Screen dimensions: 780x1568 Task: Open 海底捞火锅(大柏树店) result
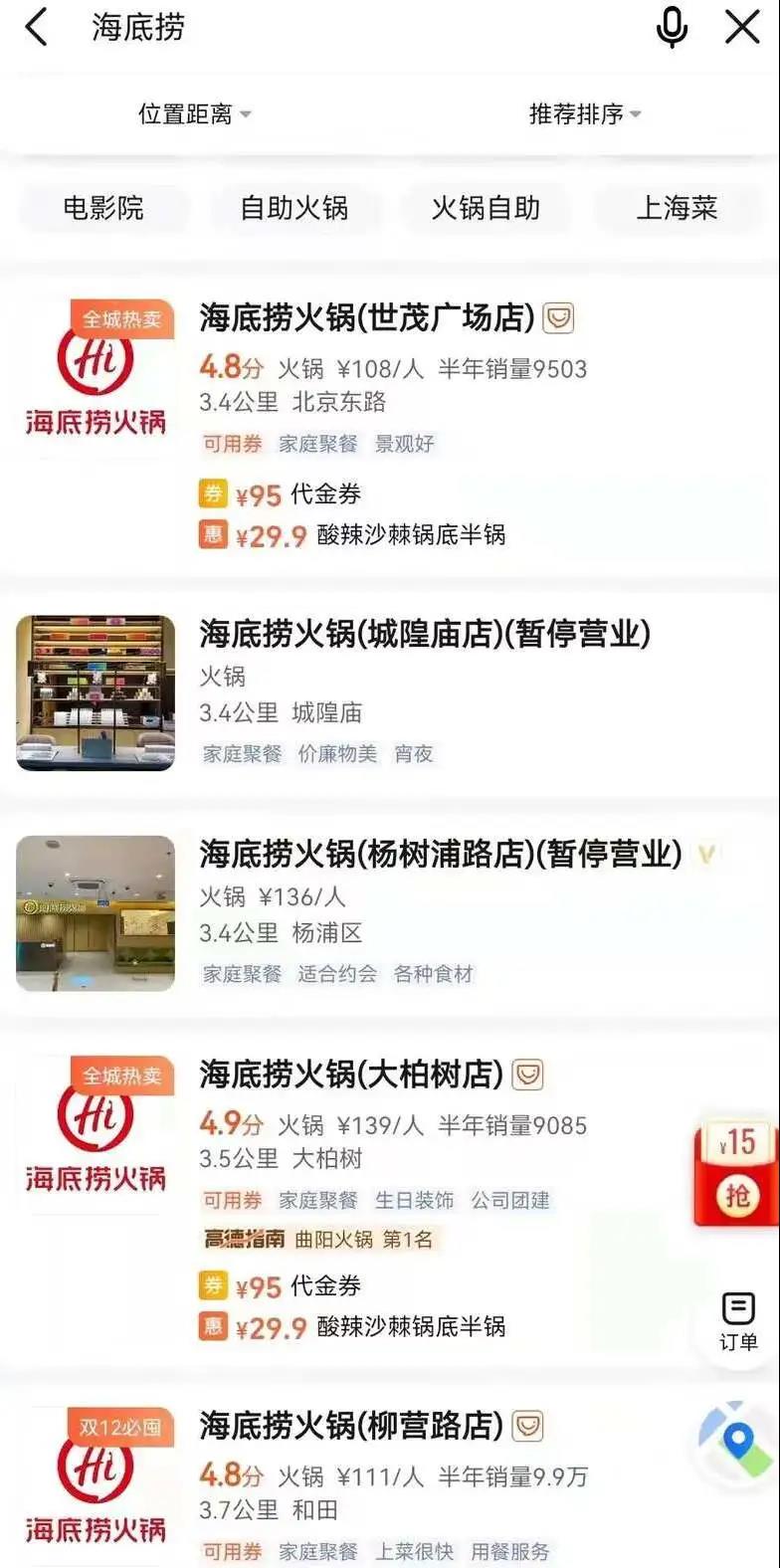coord(390,1200)
